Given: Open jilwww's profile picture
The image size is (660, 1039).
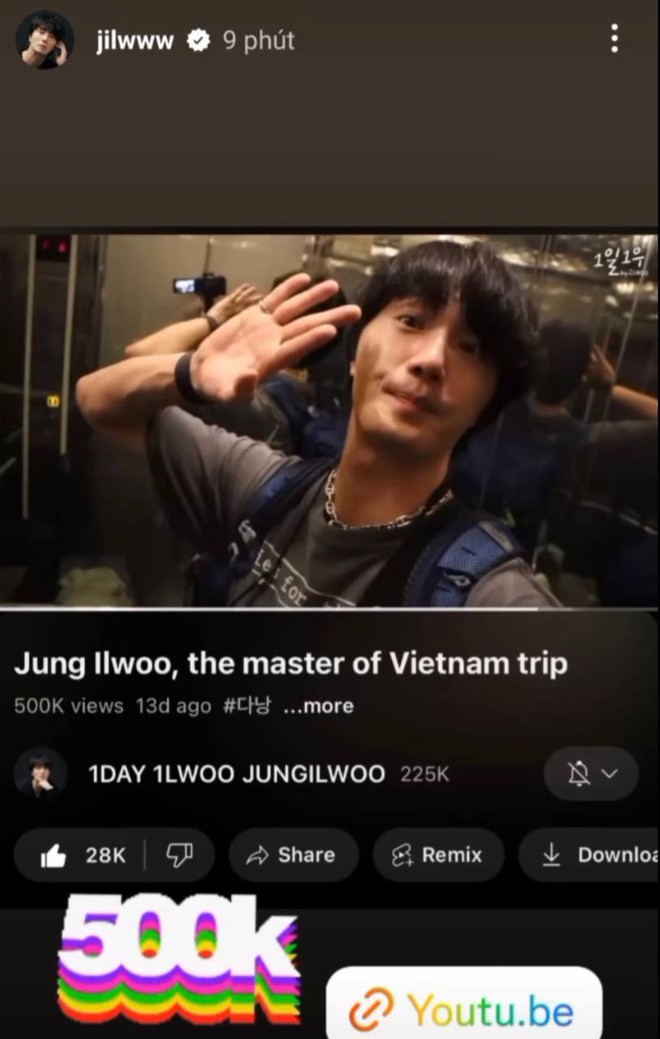Looking at the screenshot, I should 44,40.
